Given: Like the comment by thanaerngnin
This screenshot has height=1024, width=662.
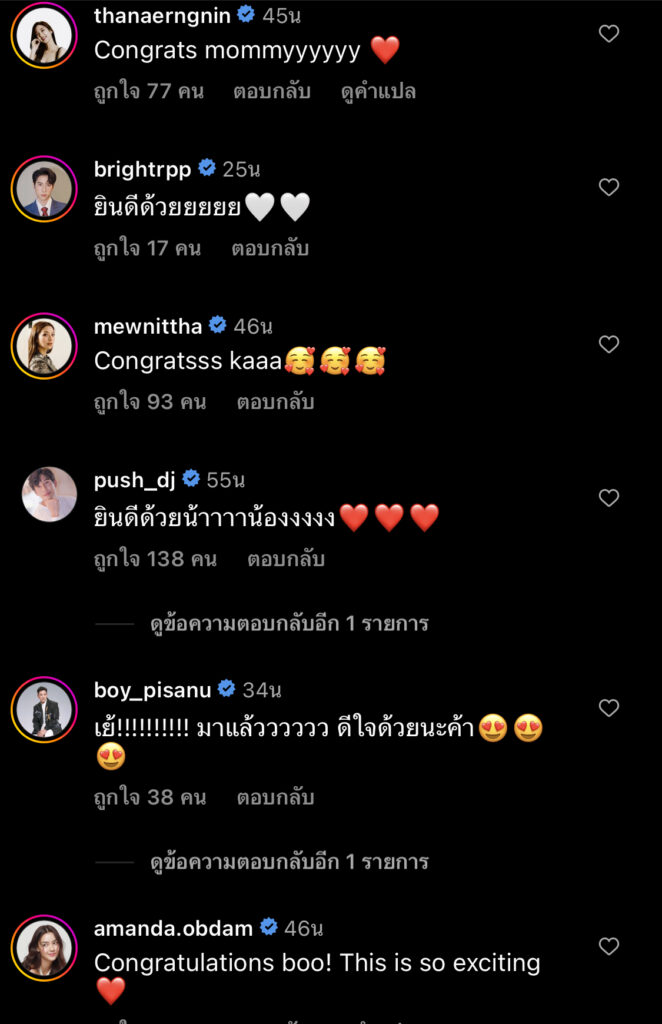Looking at the screenshot, I should 608,34.
